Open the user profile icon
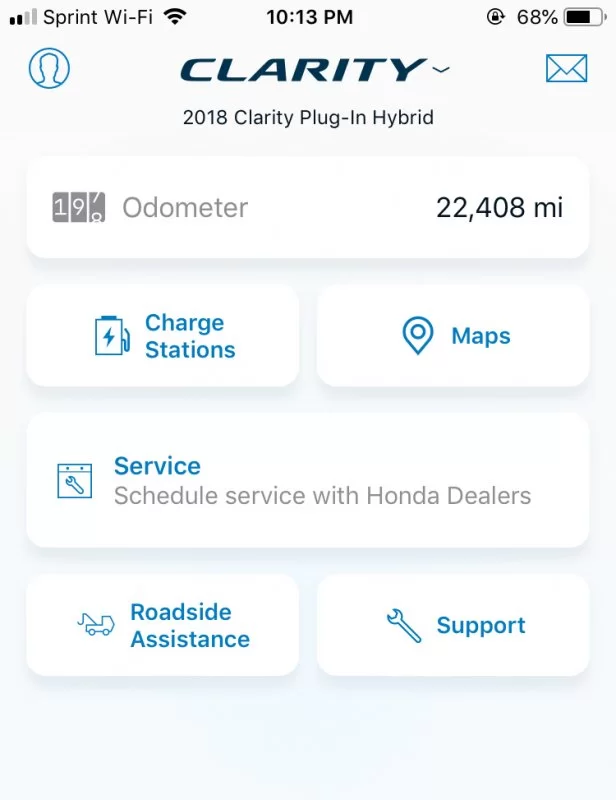The height and width of the screenshot is (800, 616). point(48,68)
